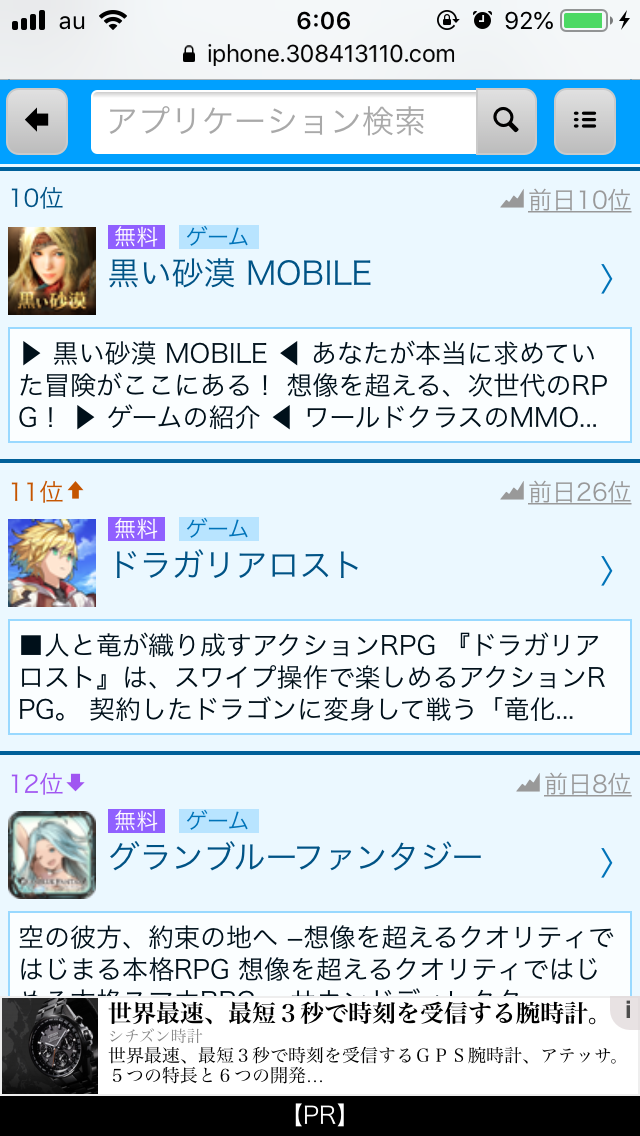
Task: Tap the ドラガリアロスト app icon image
Action: click(52, 563)
